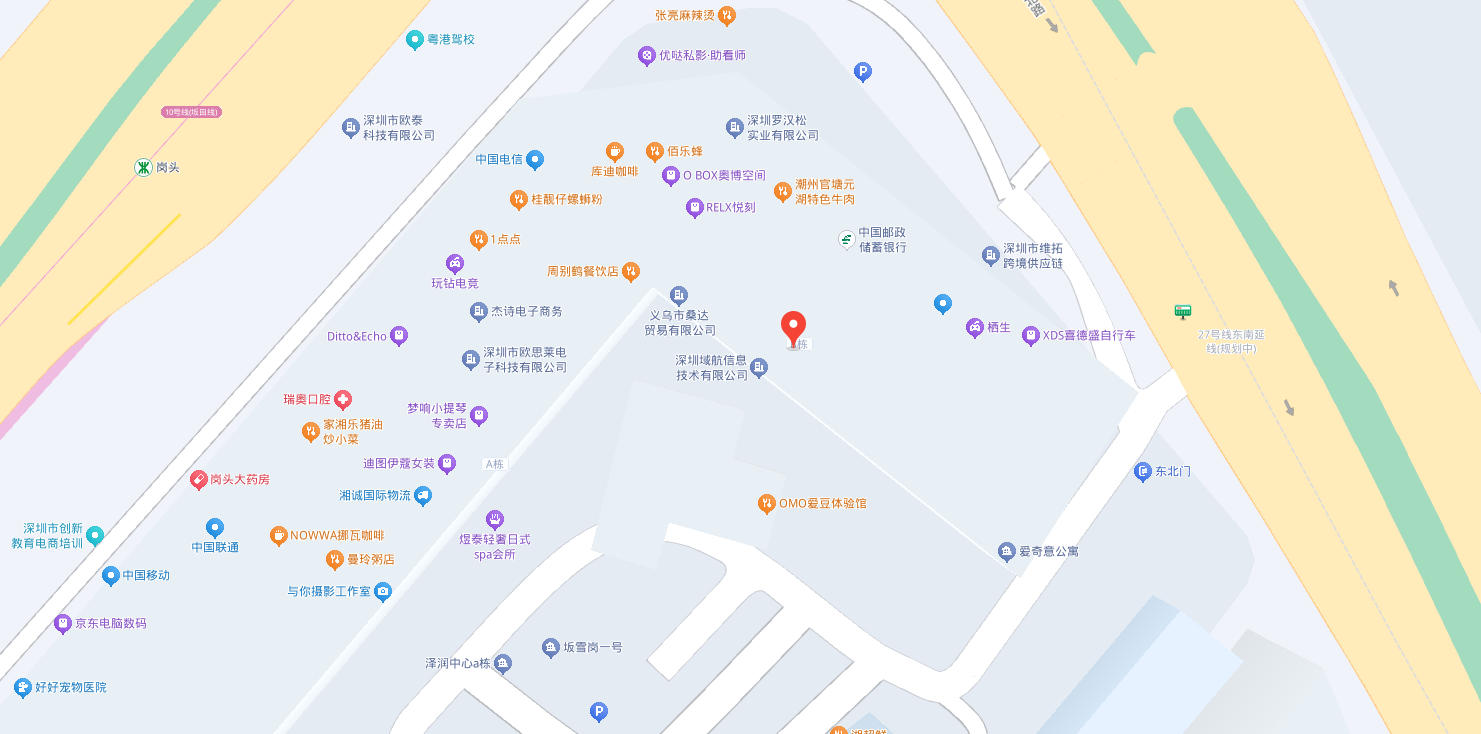Select the 湘诚国际物流 marker
Screen dimensions: 1481x734
coord(423,495)
